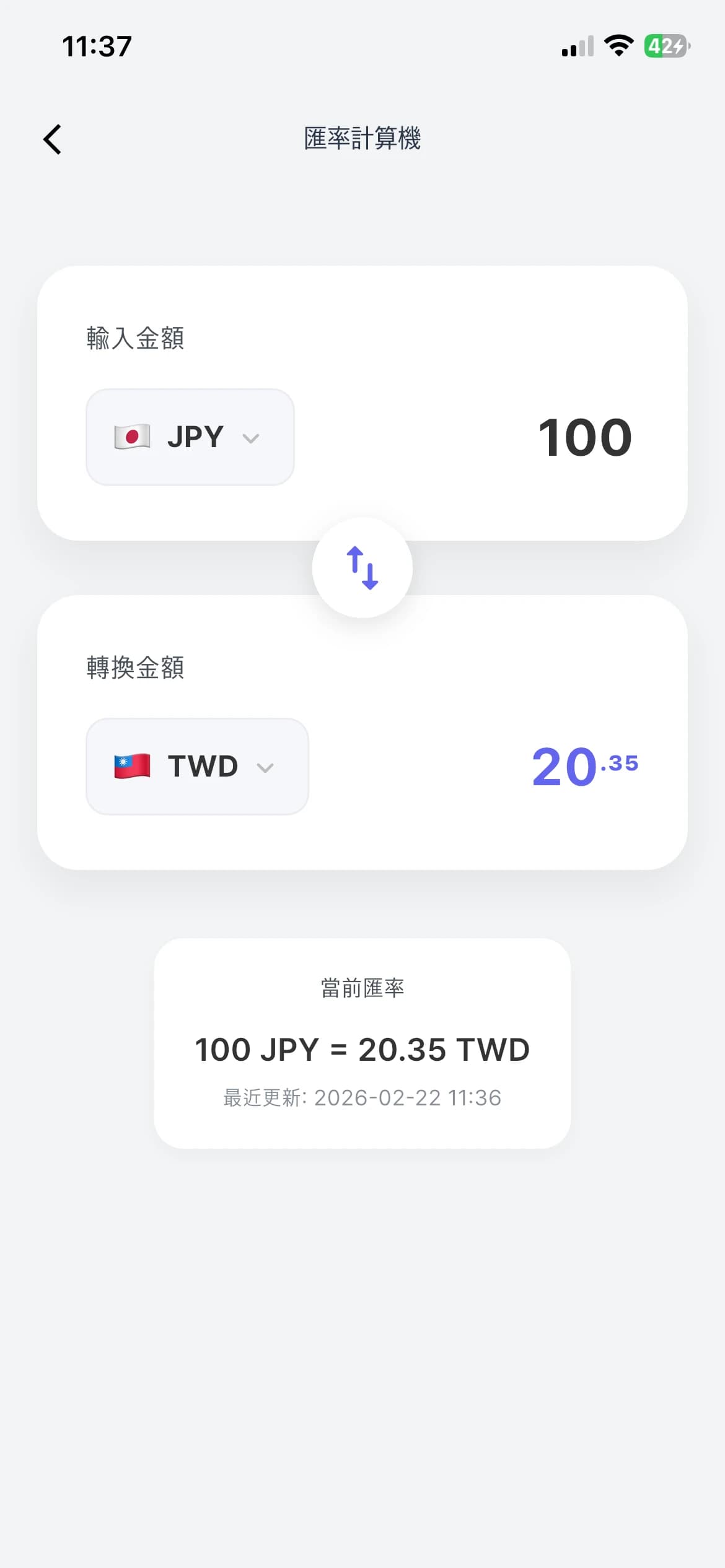The height and width of the screenshot is (1568, 725).
Task: Tap the purple swap arrows between the cards
Action: coord(362,567)
